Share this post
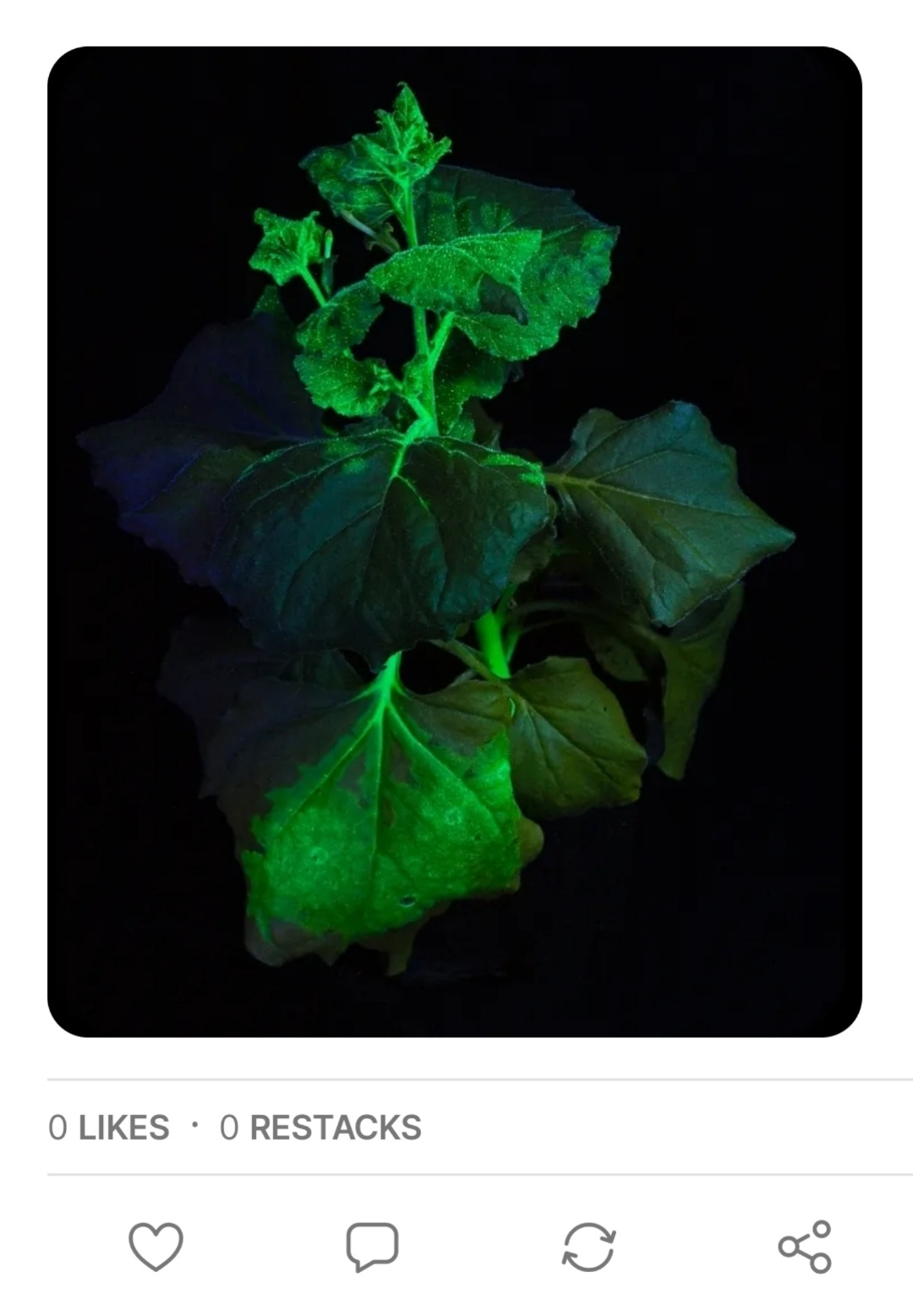 (x=805, y=1246)
